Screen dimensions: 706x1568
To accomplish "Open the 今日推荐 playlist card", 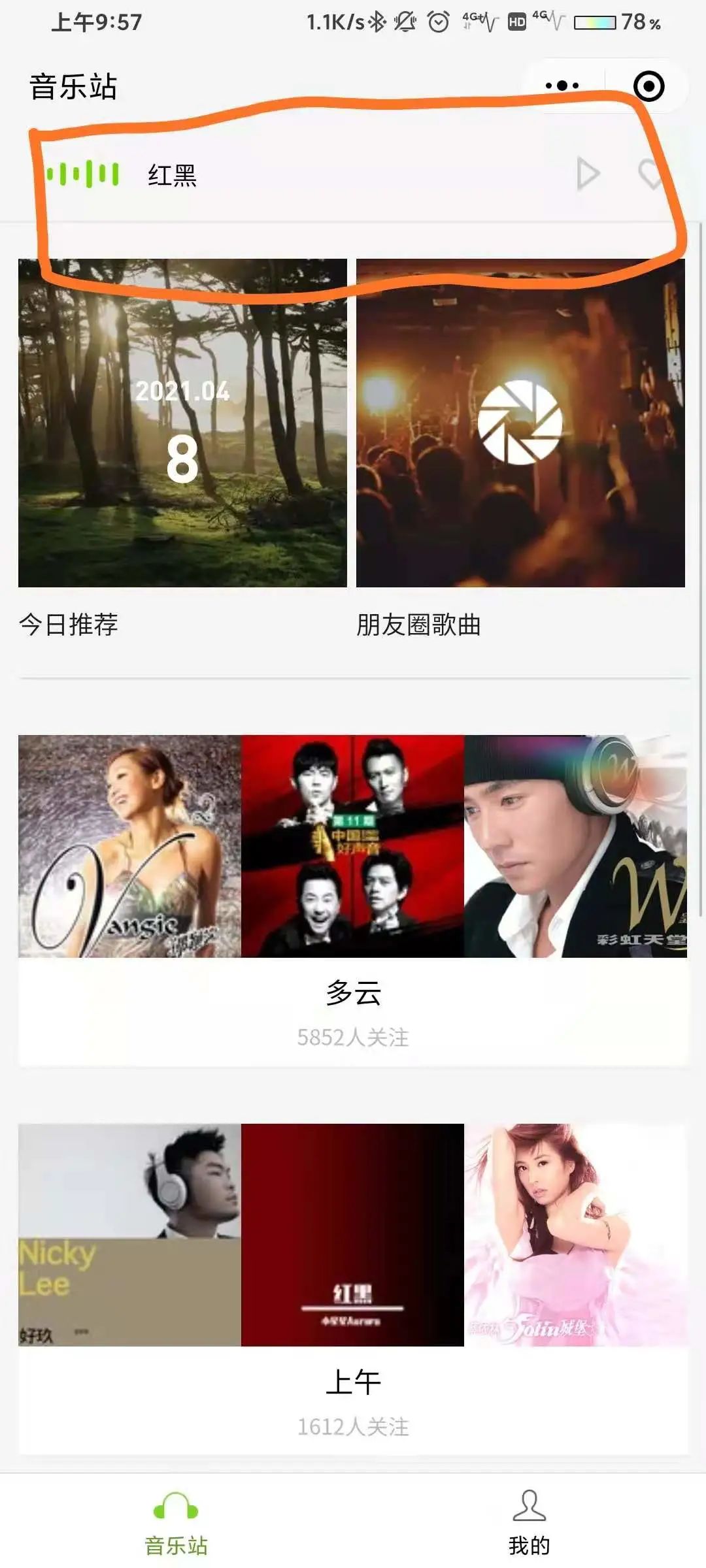I will [182, 423].
